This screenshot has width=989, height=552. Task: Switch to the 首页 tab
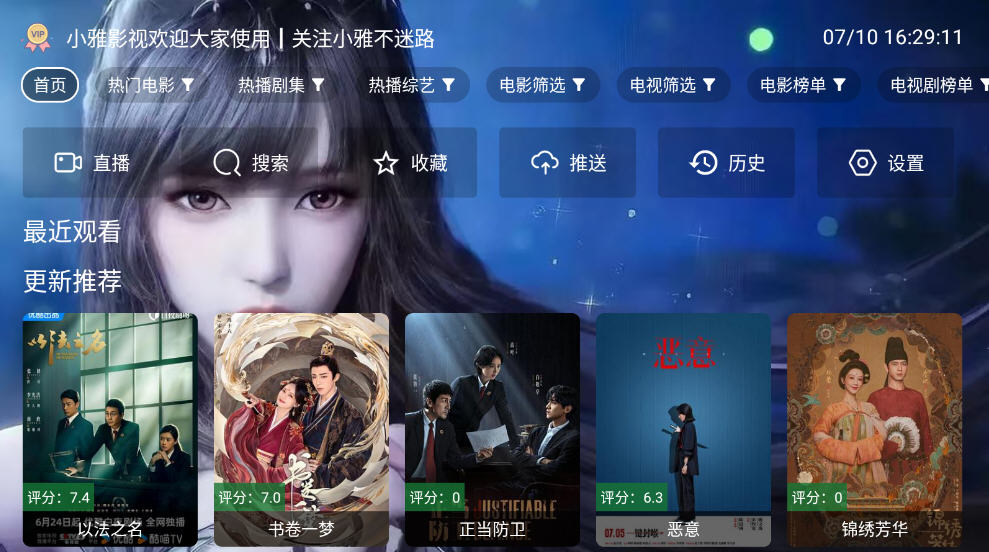(x=50, y=85)
